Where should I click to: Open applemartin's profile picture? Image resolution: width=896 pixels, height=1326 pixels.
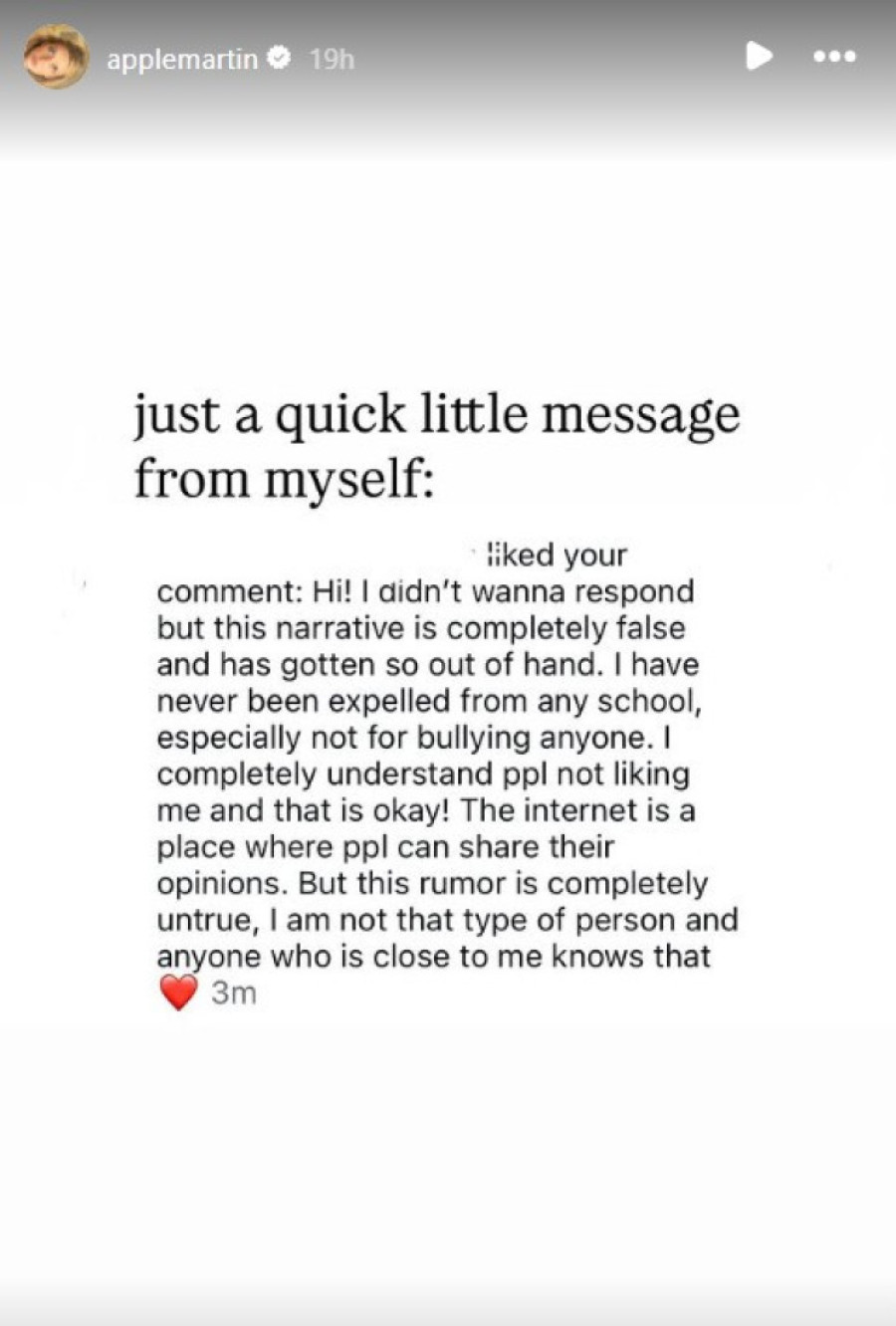[x=56, y=58]
